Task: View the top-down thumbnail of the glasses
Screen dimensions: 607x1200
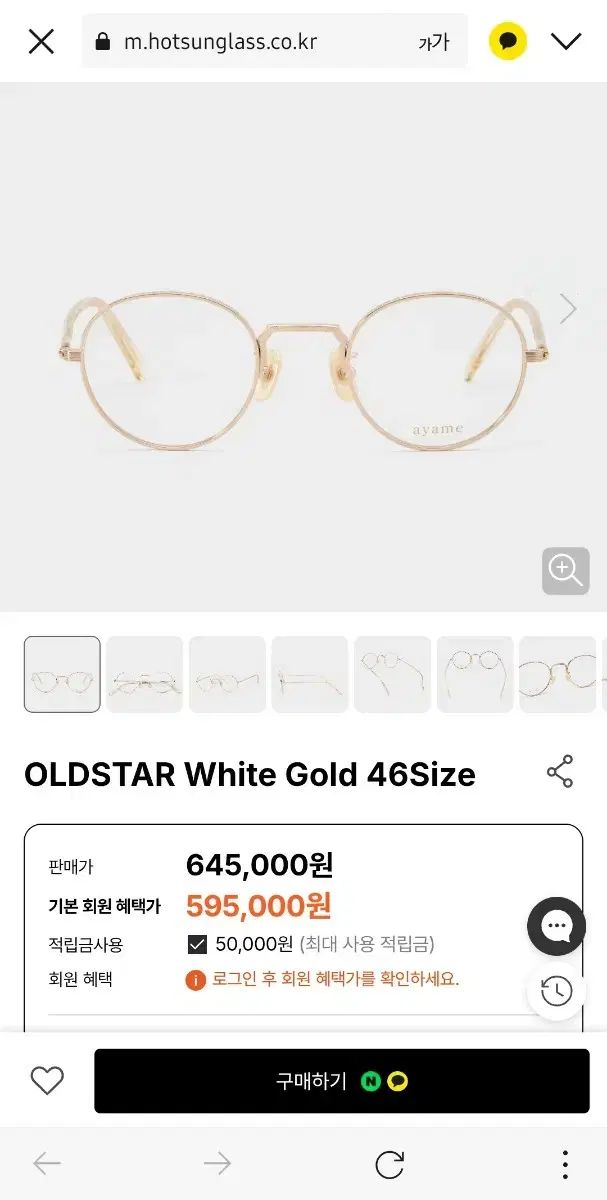Action: [x=475, y=674]
